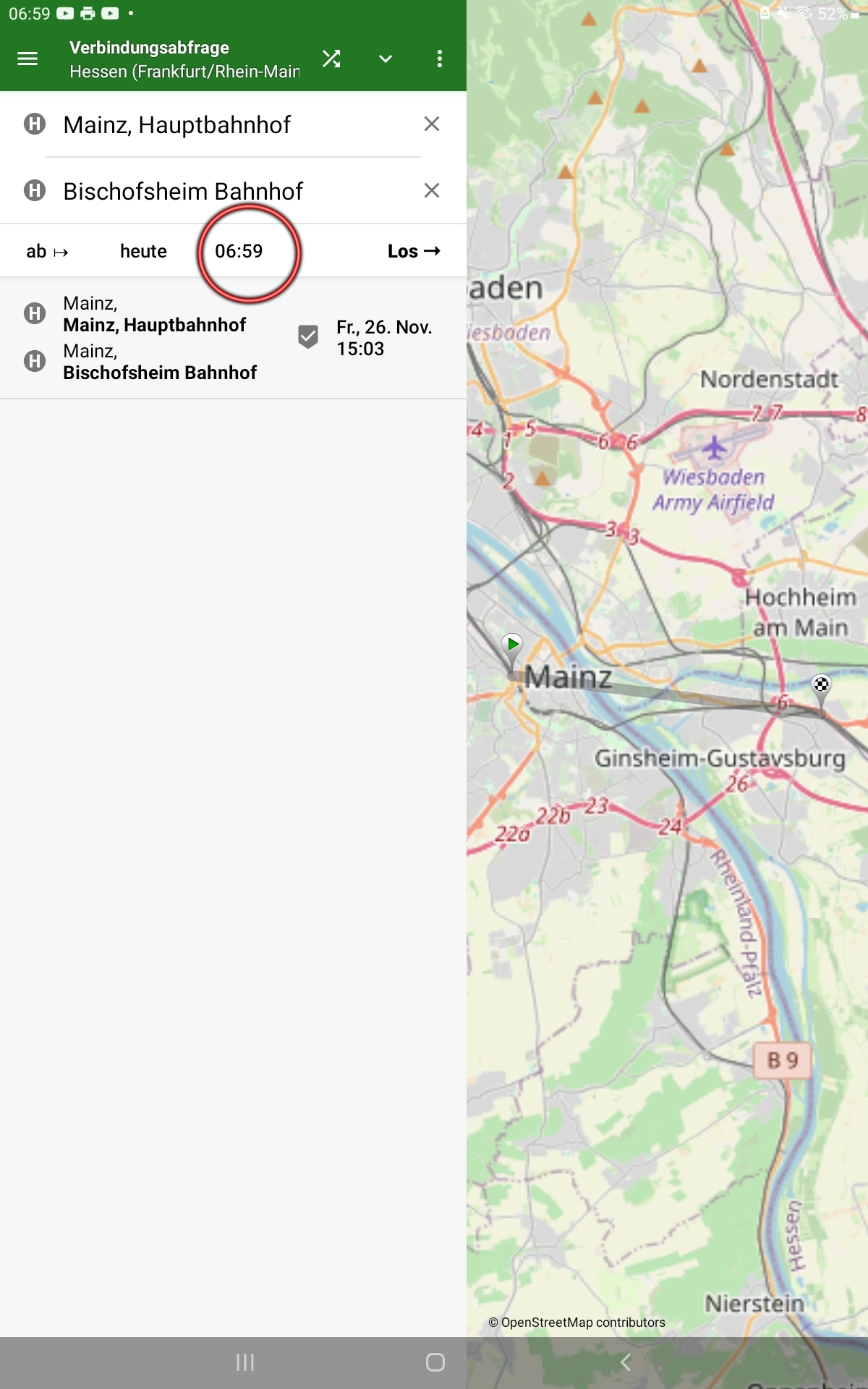Open the navigation drawer menu
This screenshot has height=1389, width=868.
27,59
